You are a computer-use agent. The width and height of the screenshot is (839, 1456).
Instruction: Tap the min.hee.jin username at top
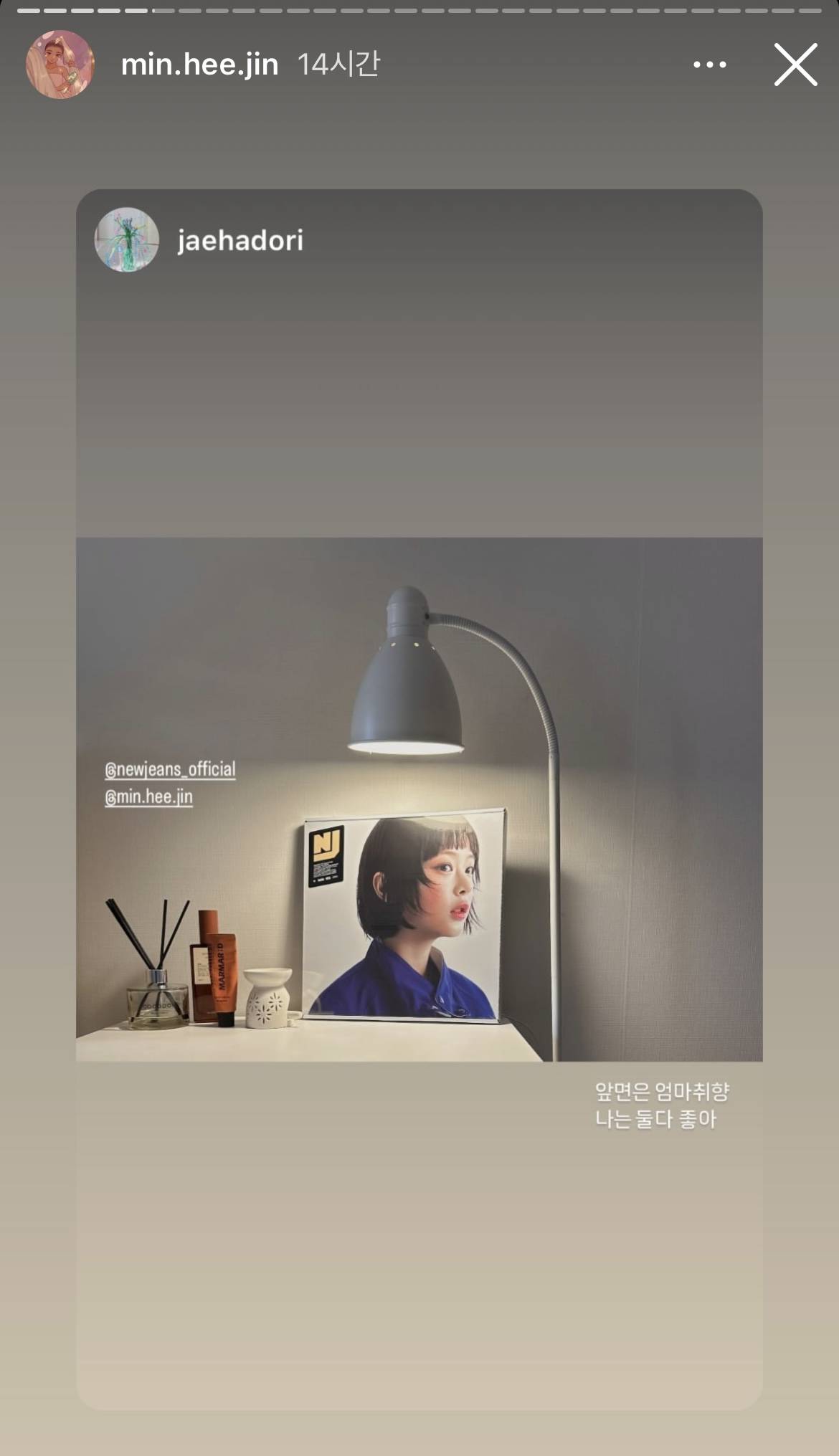click(199, 65)
